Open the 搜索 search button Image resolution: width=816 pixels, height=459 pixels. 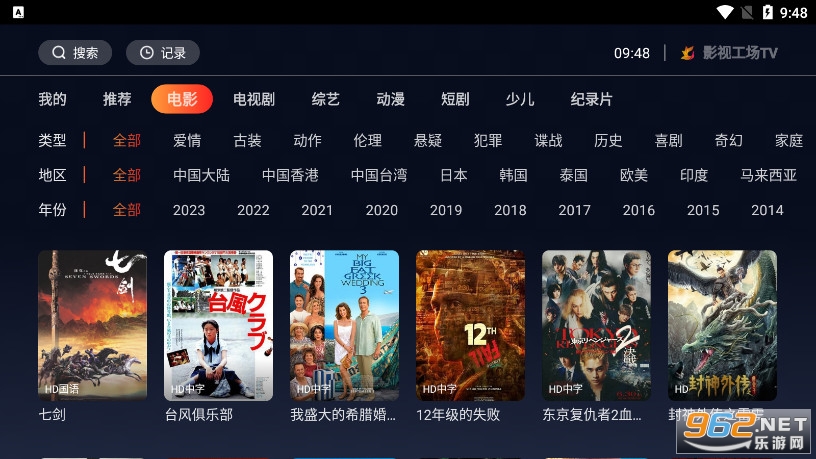click(x=75, y=53)
